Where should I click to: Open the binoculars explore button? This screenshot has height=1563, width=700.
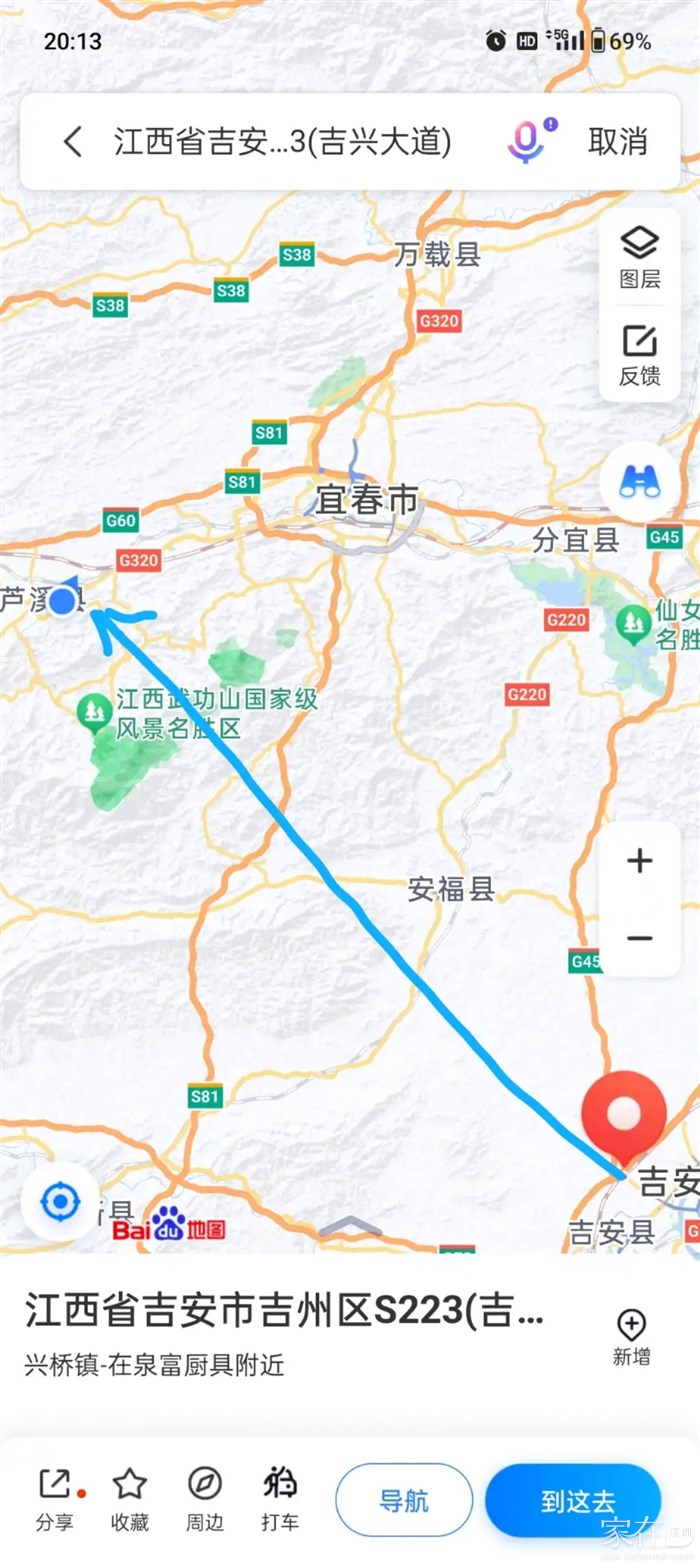(639, 482)
